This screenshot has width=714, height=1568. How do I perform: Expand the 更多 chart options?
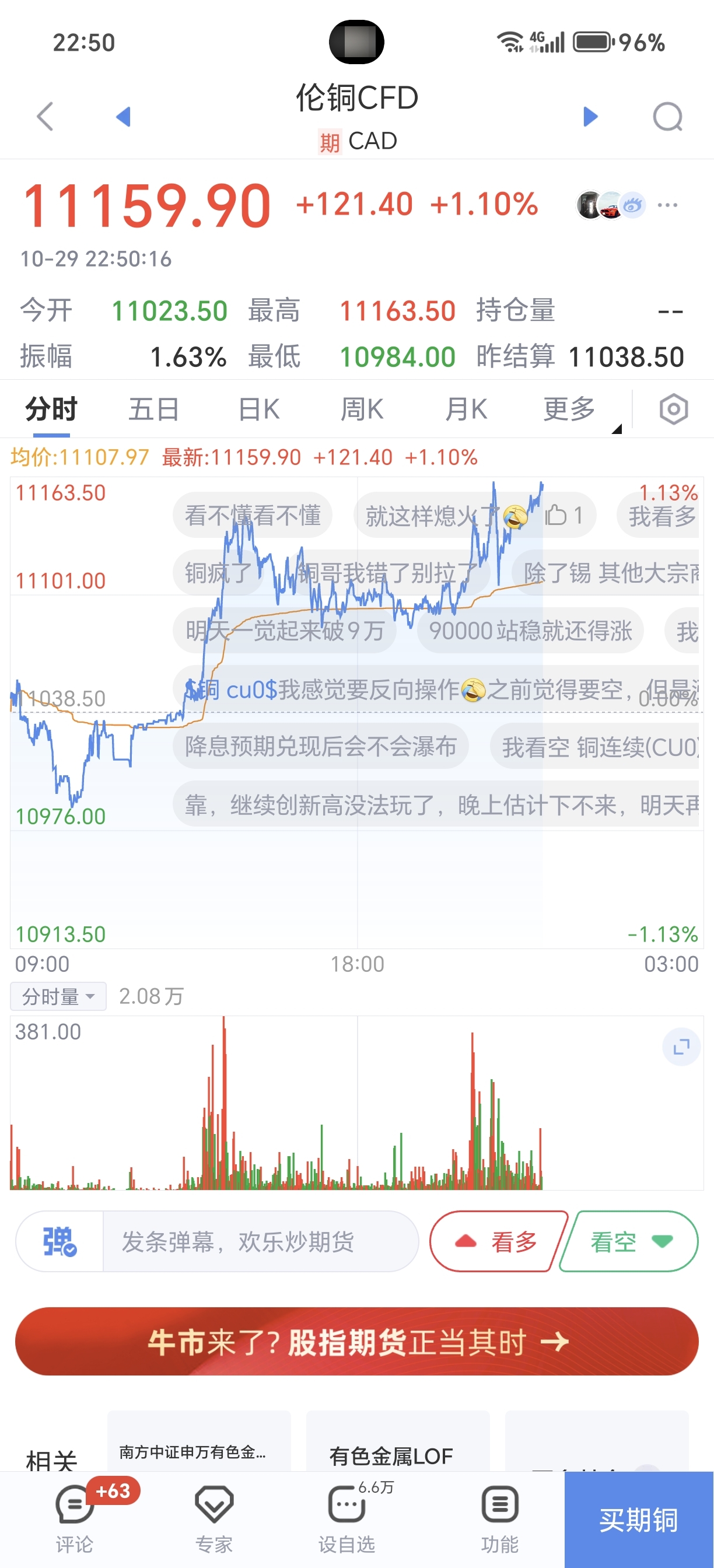[x=570, y=409]
